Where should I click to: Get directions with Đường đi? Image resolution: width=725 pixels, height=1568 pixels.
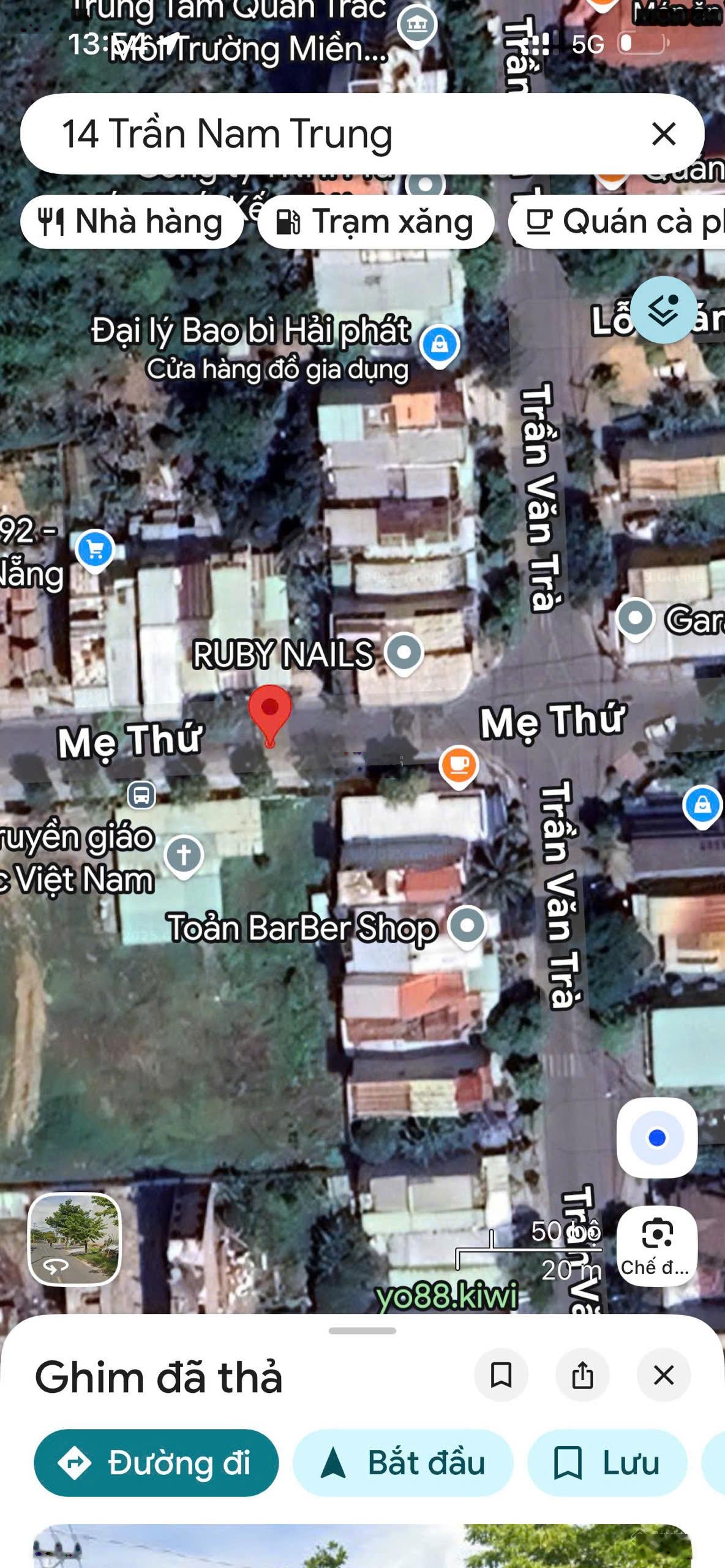pos(156,1463)
